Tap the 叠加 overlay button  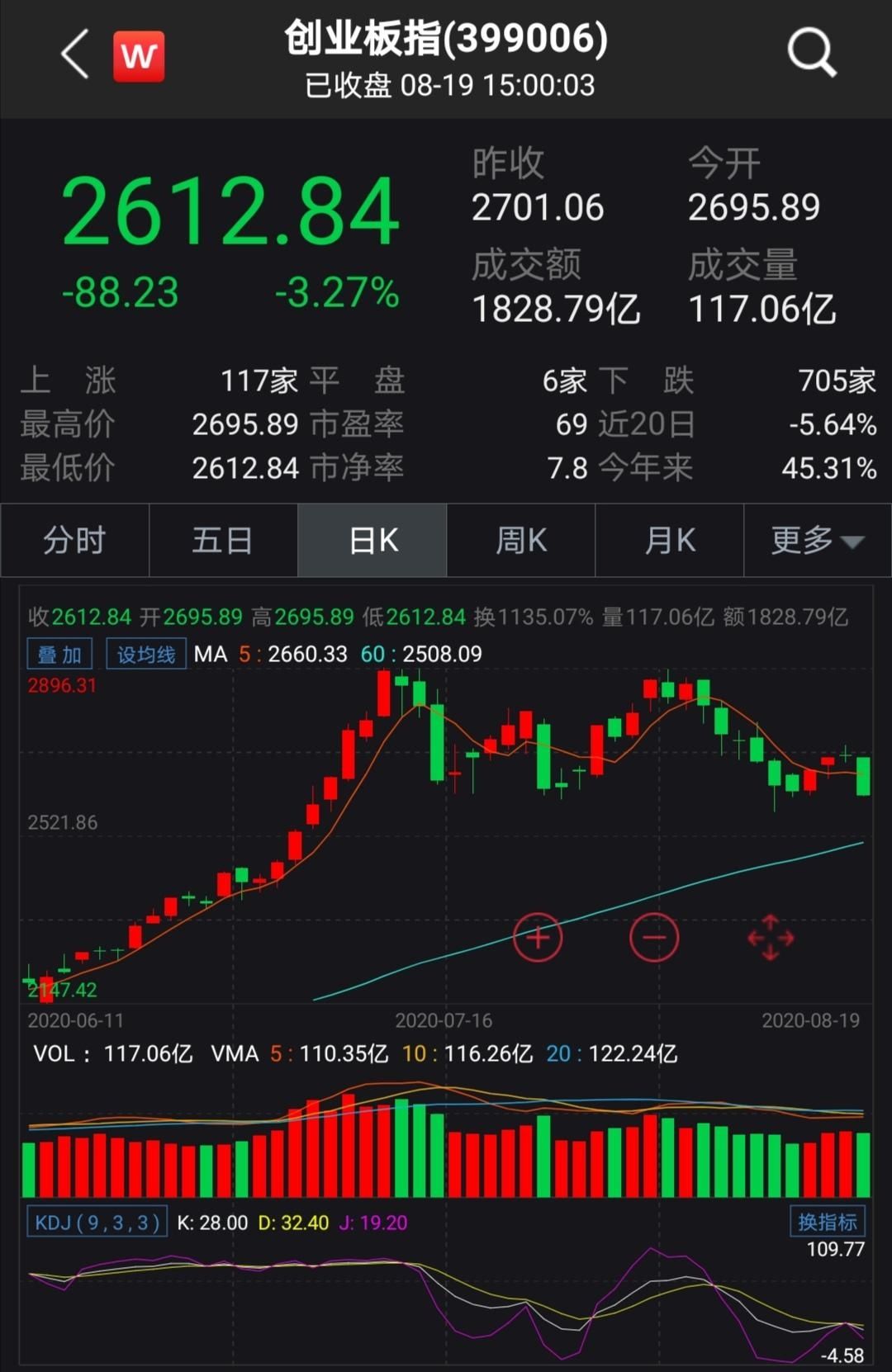59,653
